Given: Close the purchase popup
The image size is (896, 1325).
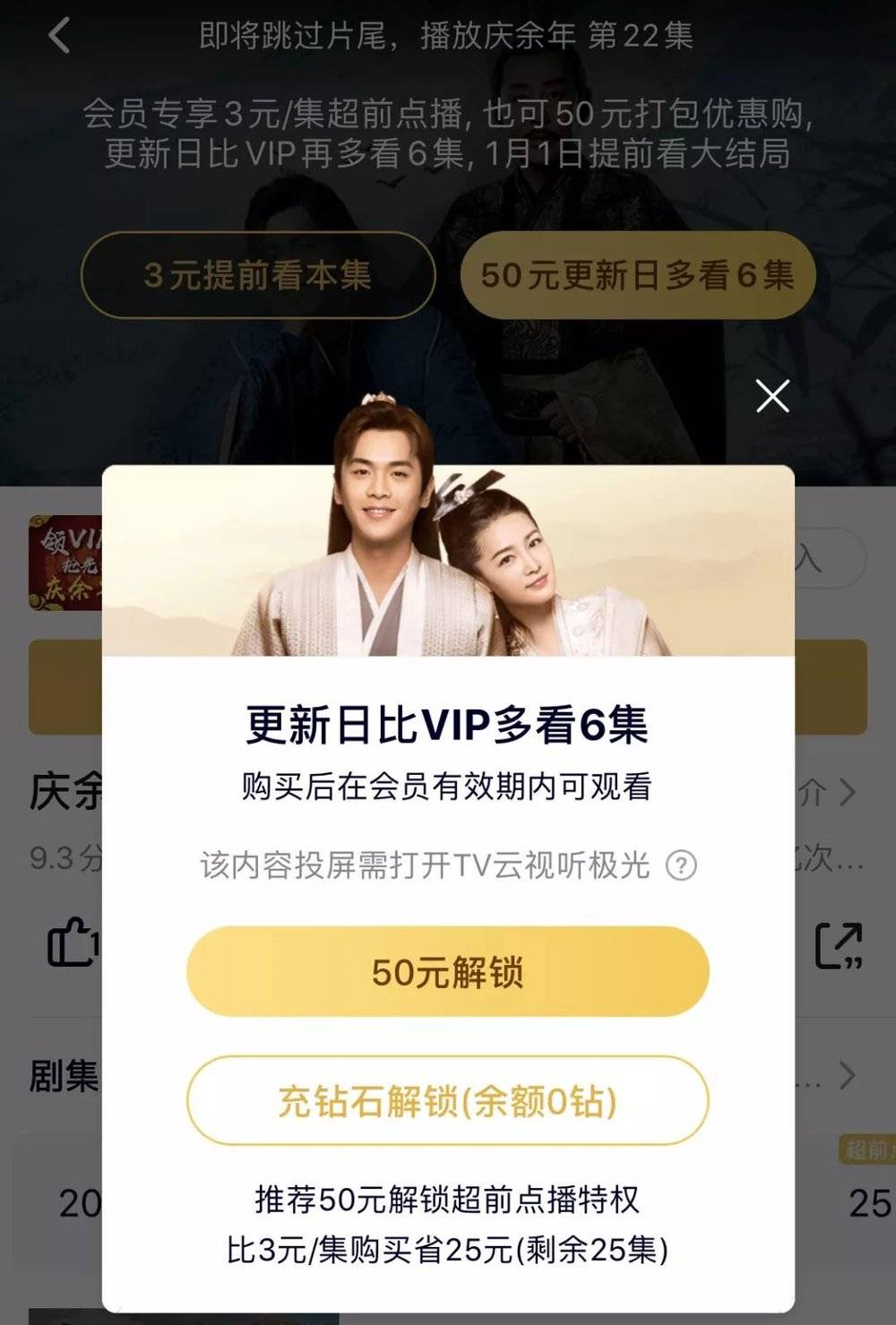Looking at the screenshot, I should [772, 395].
